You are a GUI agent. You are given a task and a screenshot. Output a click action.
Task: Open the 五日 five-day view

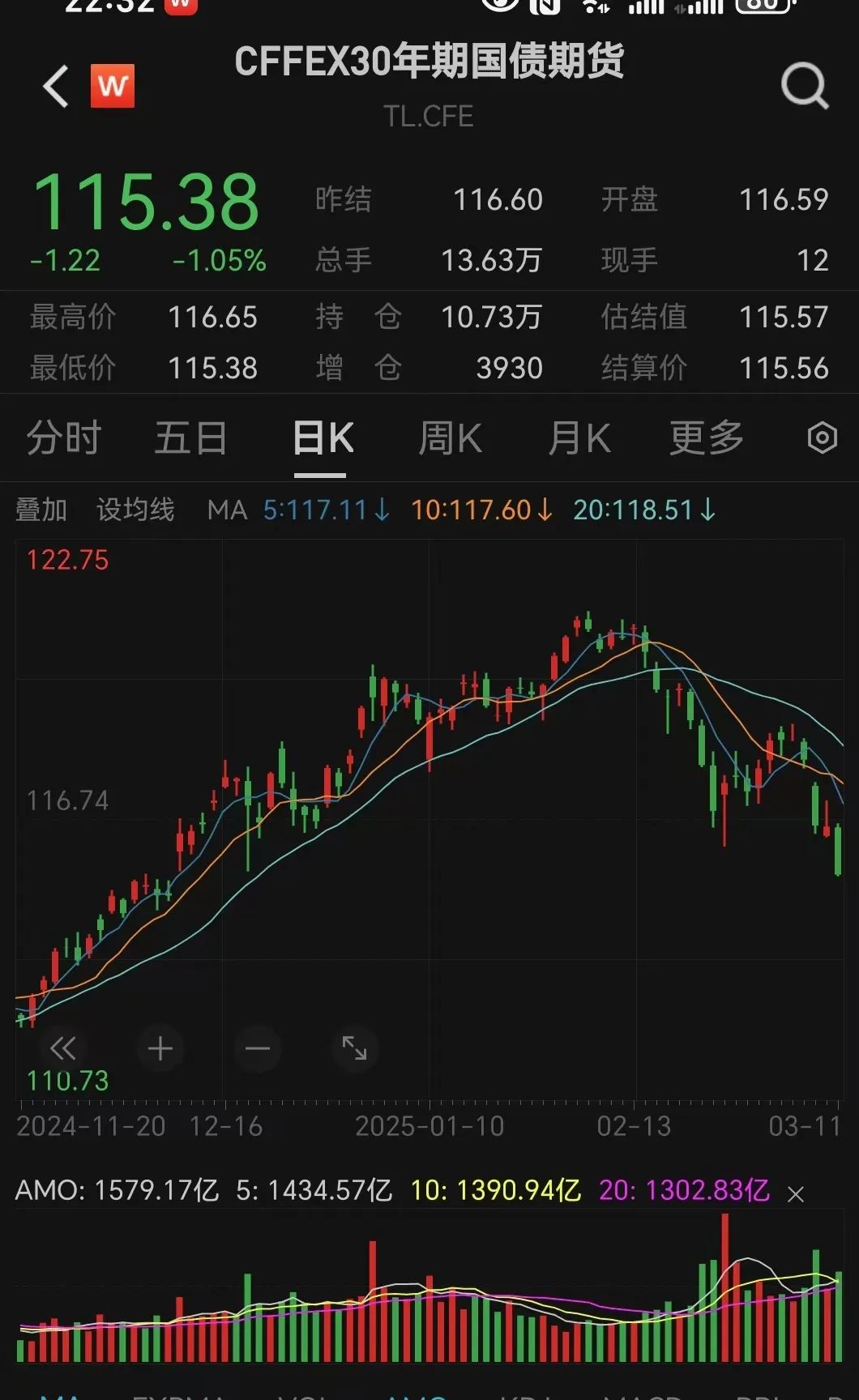coord(191,437)
